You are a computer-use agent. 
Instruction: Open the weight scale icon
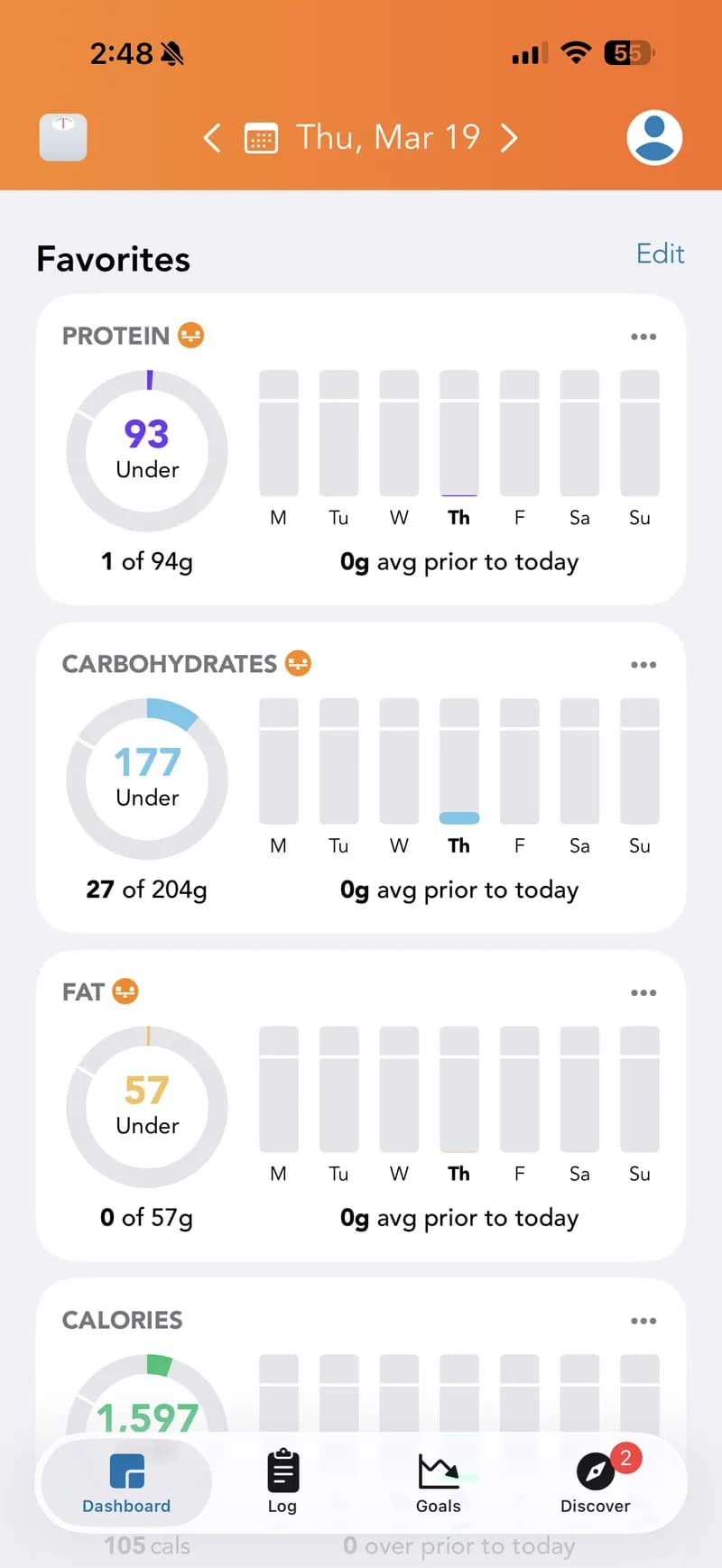62,137
